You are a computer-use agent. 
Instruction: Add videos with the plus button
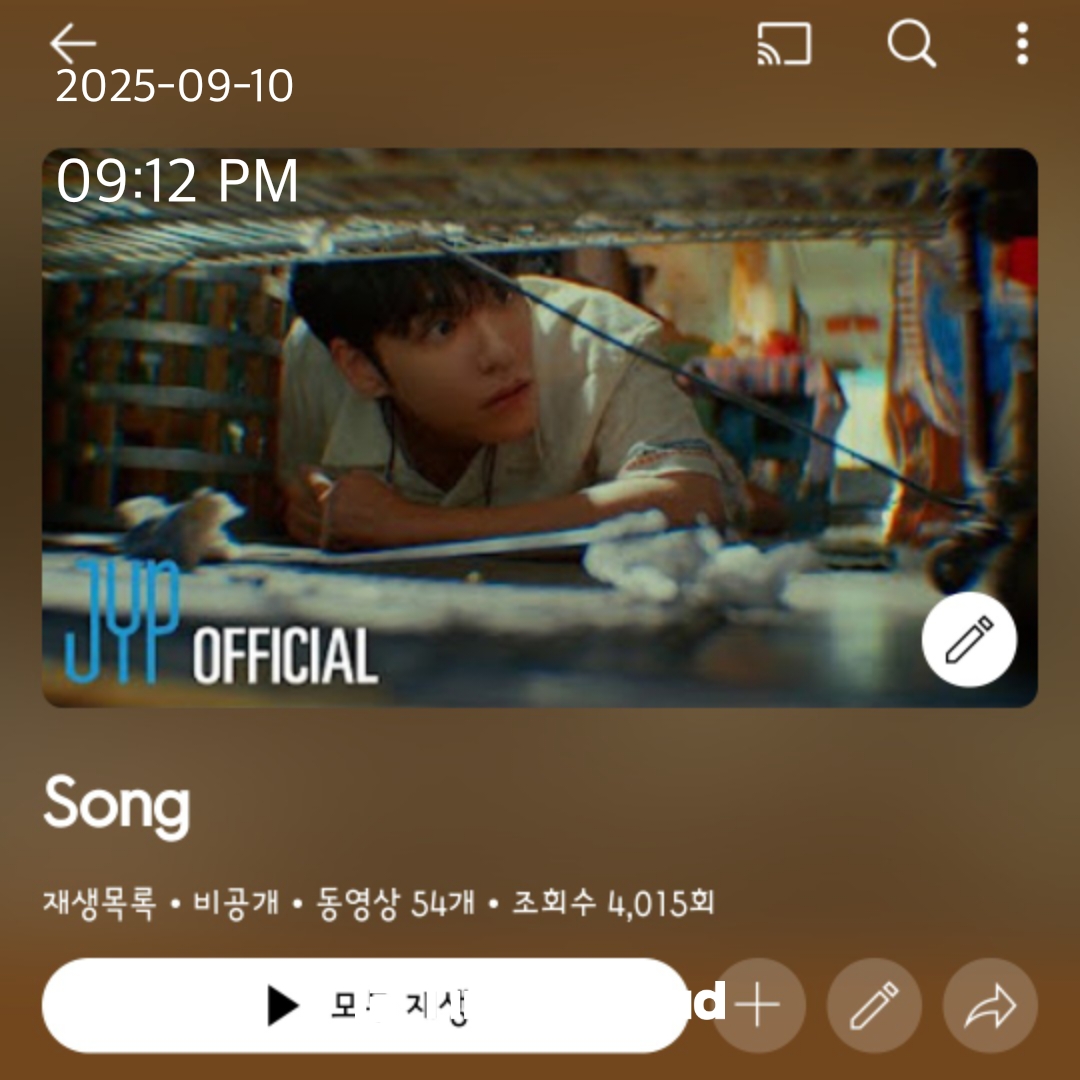coord(757,1005)
